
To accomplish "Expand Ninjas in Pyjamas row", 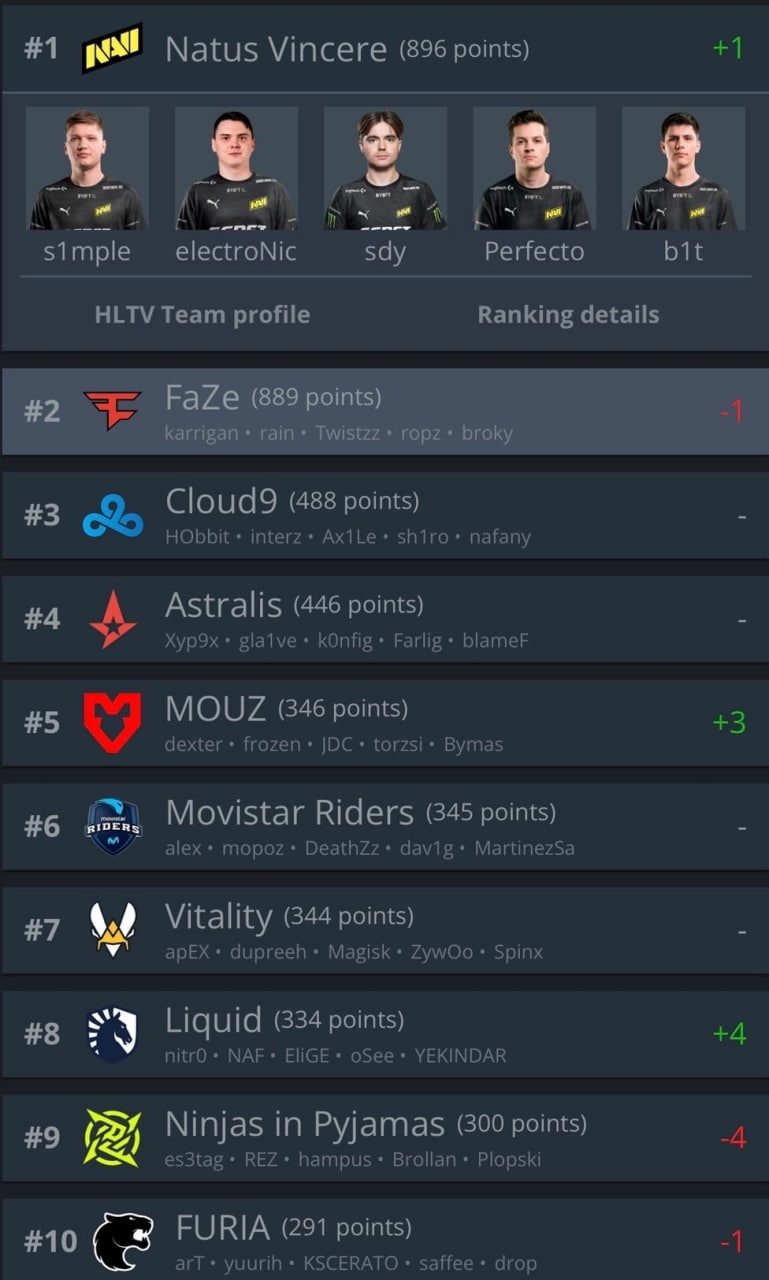I will click(385, 1138).
